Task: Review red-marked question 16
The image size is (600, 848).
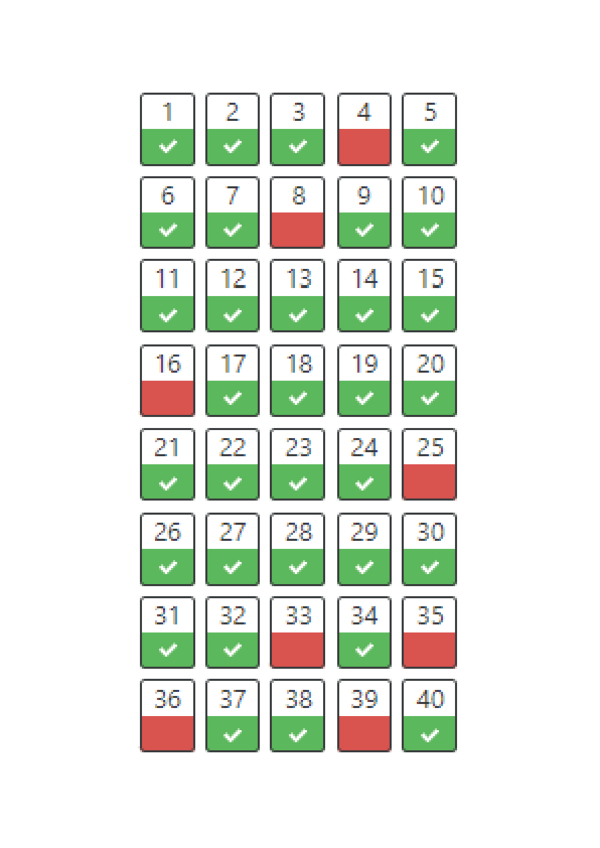Action: click(x=167, y=380)
